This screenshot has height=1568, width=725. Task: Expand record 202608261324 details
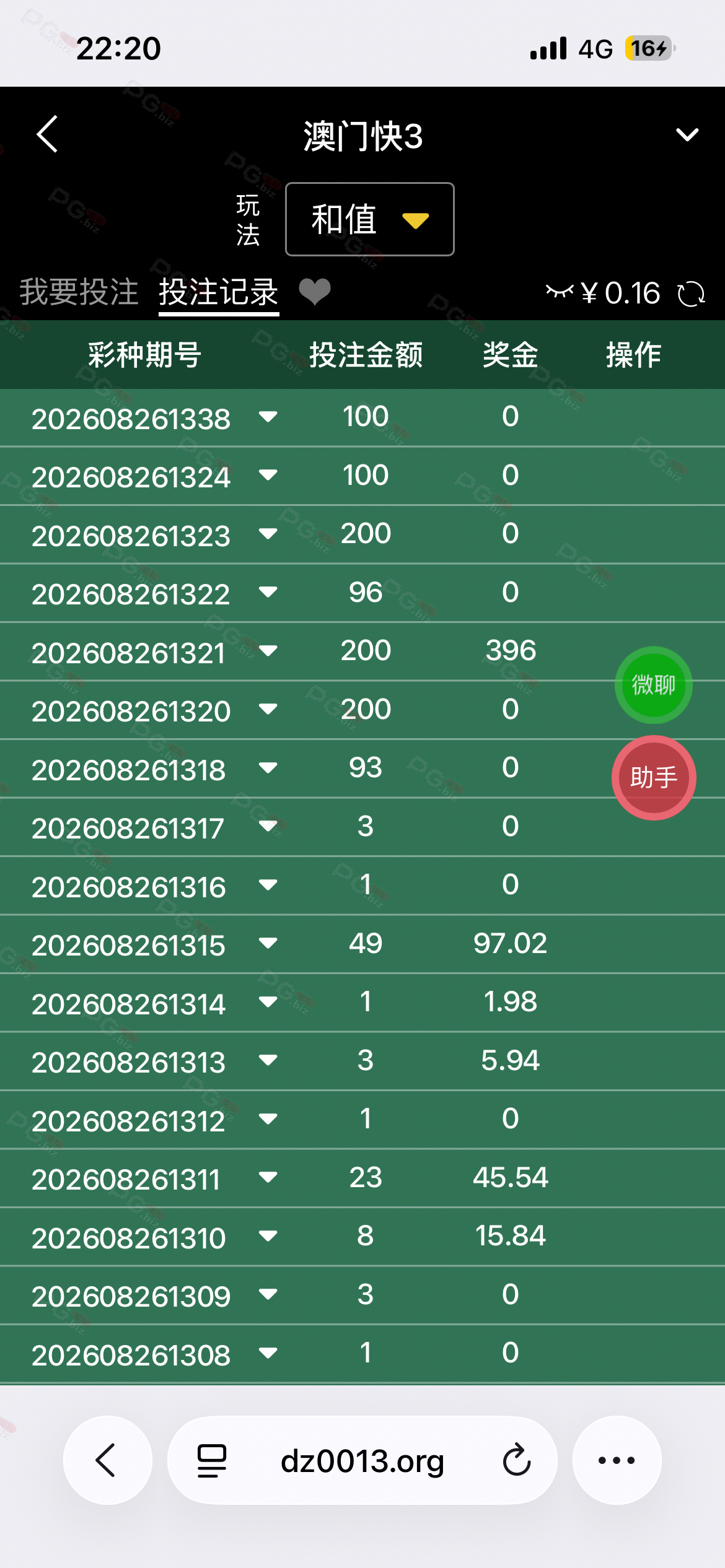pos(268,476)
